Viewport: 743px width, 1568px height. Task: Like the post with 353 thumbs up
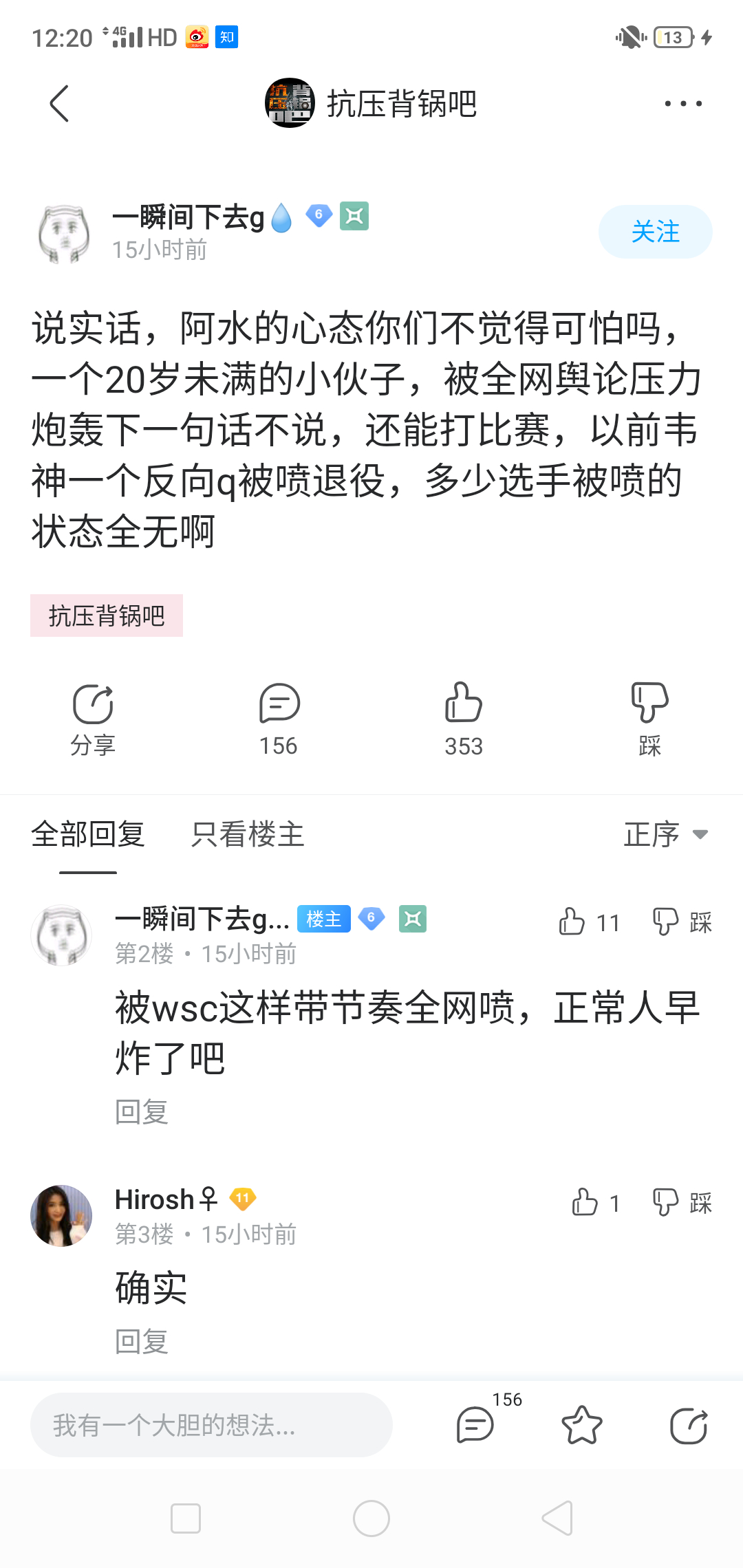[464, 719]
